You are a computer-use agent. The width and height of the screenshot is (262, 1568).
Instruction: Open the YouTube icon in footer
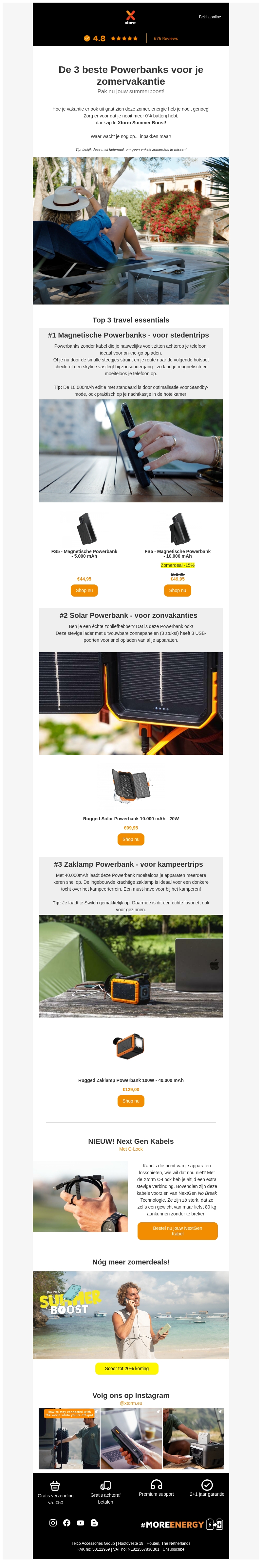point(81,1522)
